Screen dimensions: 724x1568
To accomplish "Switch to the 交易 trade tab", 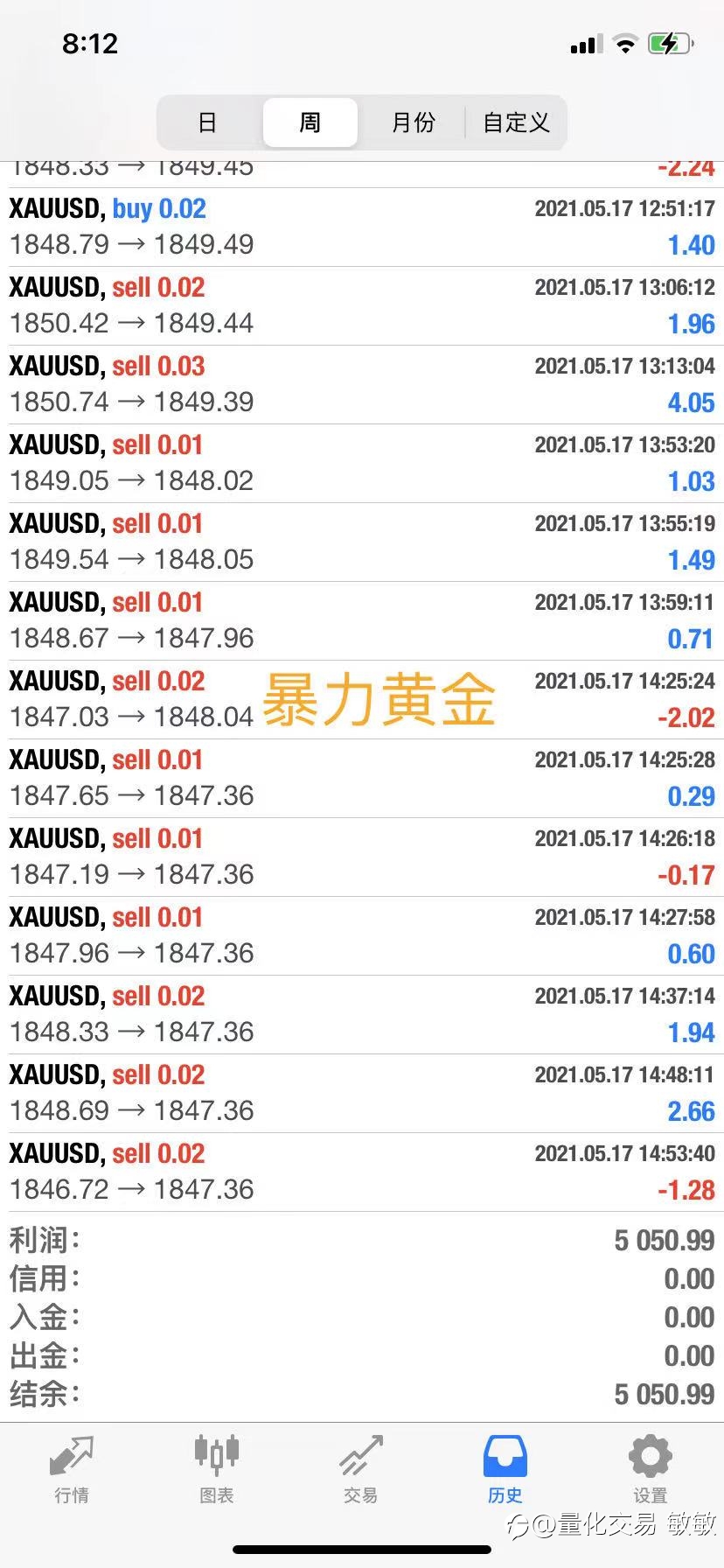I will click(361, 1470).
